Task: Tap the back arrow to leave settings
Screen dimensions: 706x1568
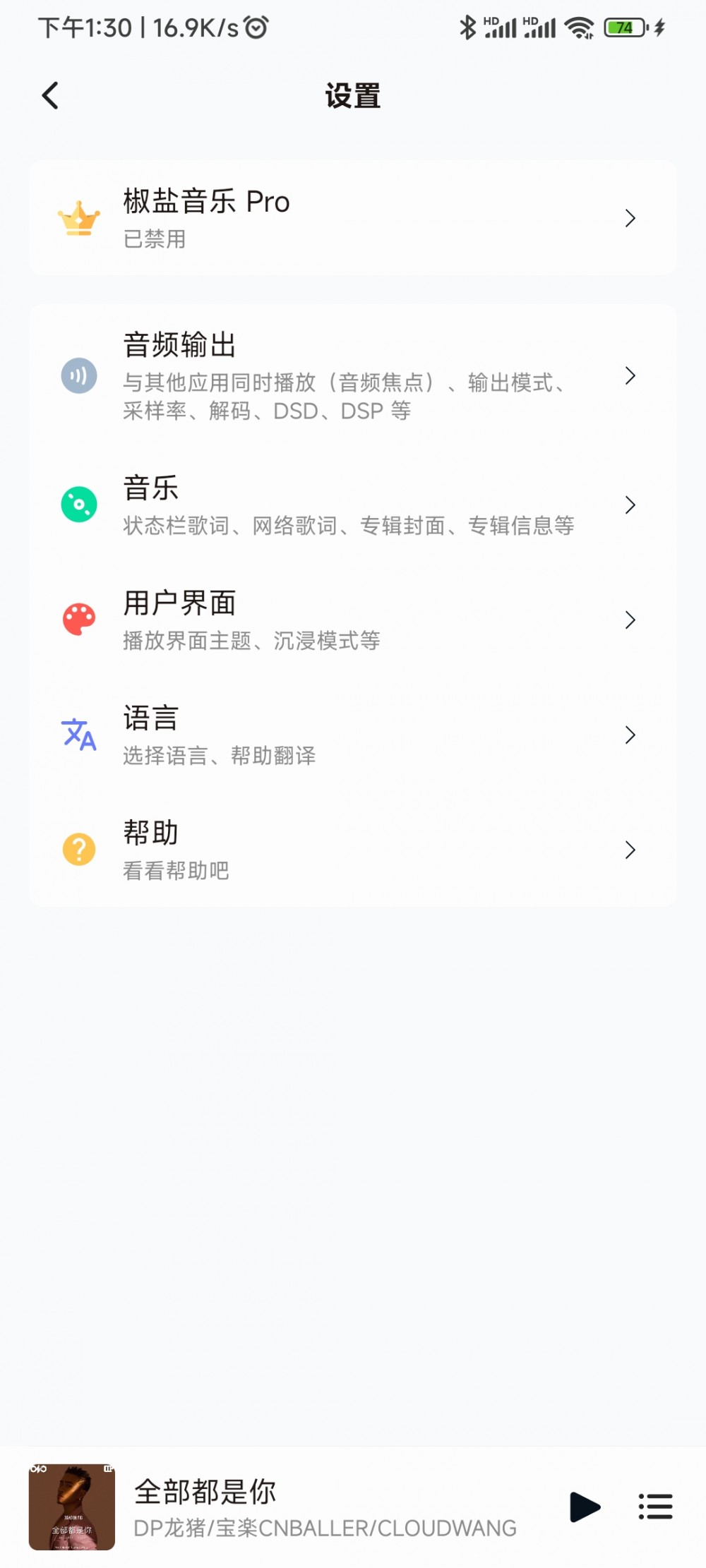Action: tap(50, 95)
